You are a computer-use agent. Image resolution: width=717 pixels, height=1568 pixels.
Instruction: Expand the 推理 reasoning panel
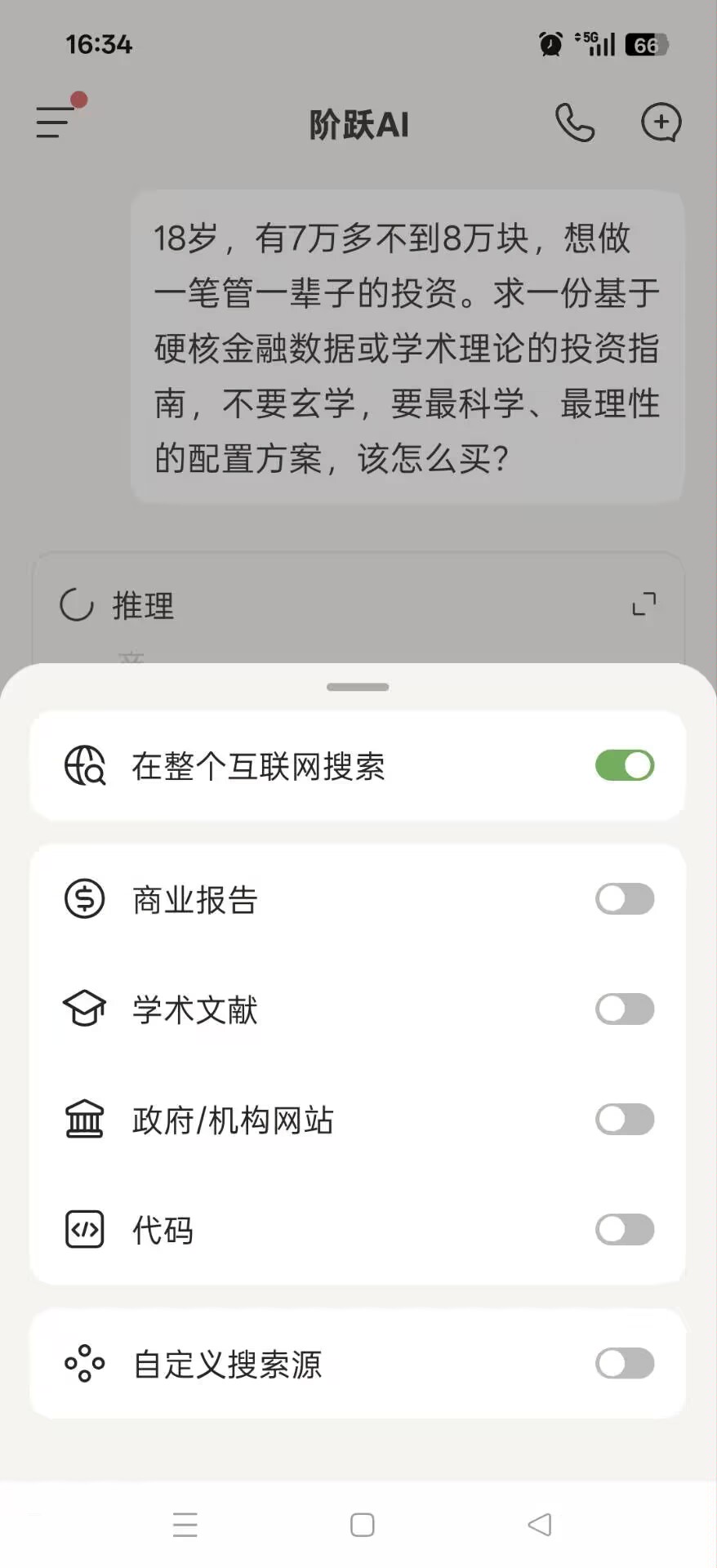[x=644, y=604]
